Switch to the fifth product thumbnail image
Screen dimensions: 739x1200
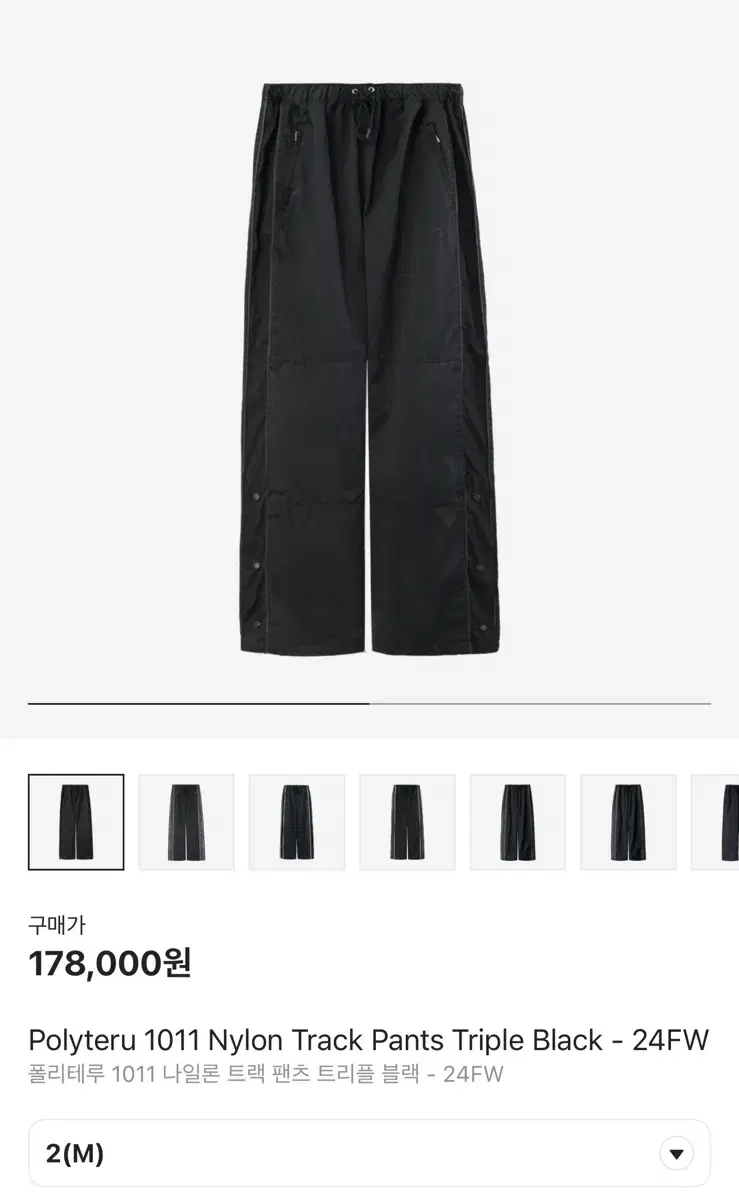coord(518,822)
